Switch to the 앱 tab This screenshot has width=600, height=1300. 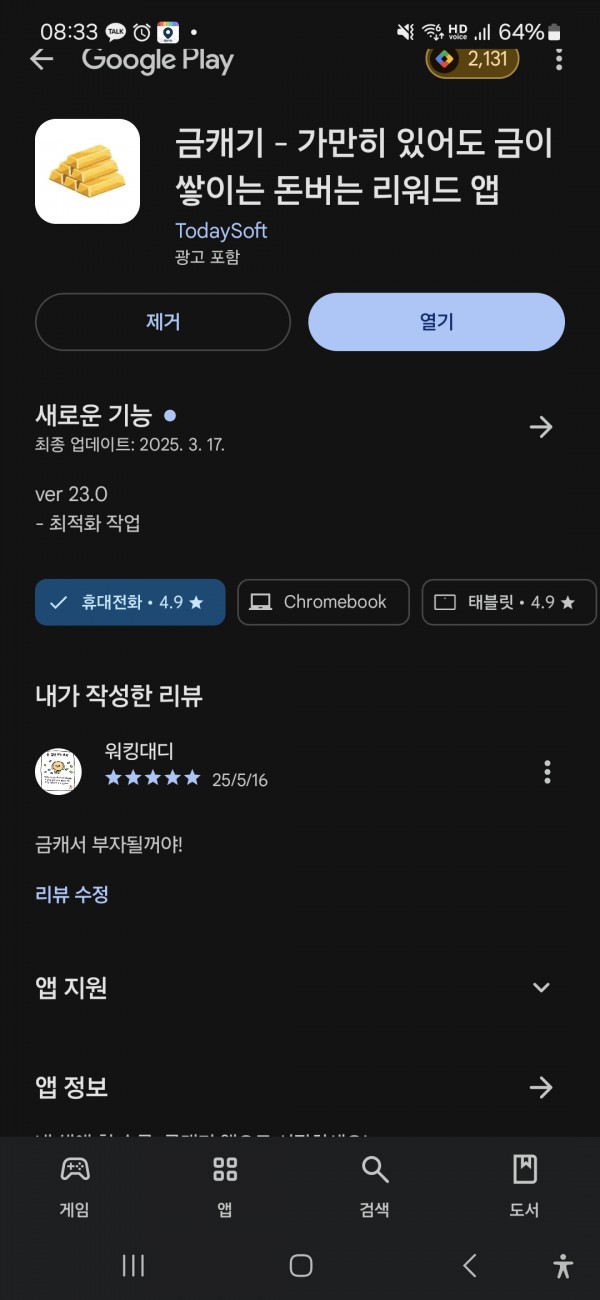point(225,1186)
